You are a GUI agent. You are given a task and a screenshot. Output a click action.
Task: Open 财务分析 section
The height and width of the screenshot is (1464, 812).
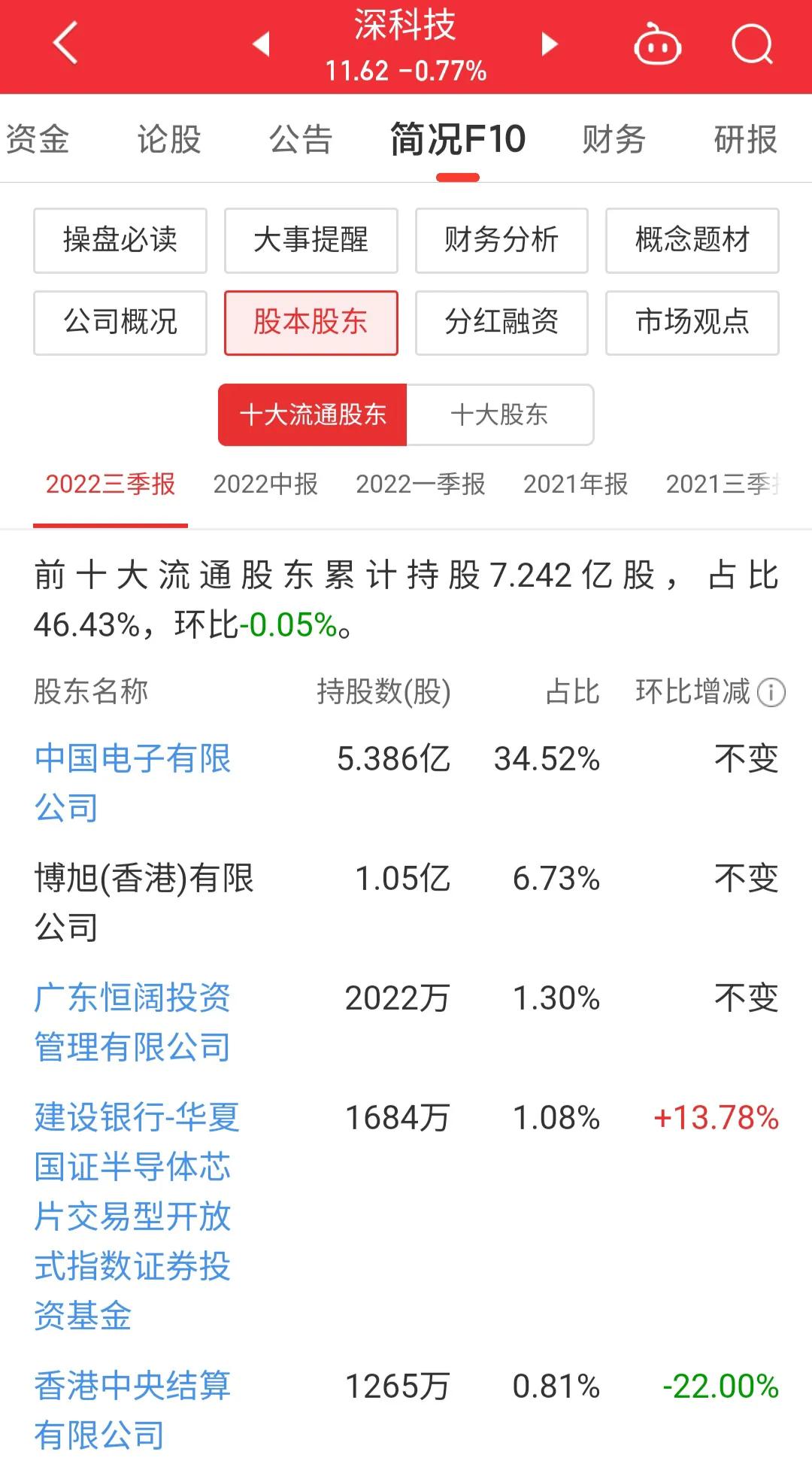[501, 241]
